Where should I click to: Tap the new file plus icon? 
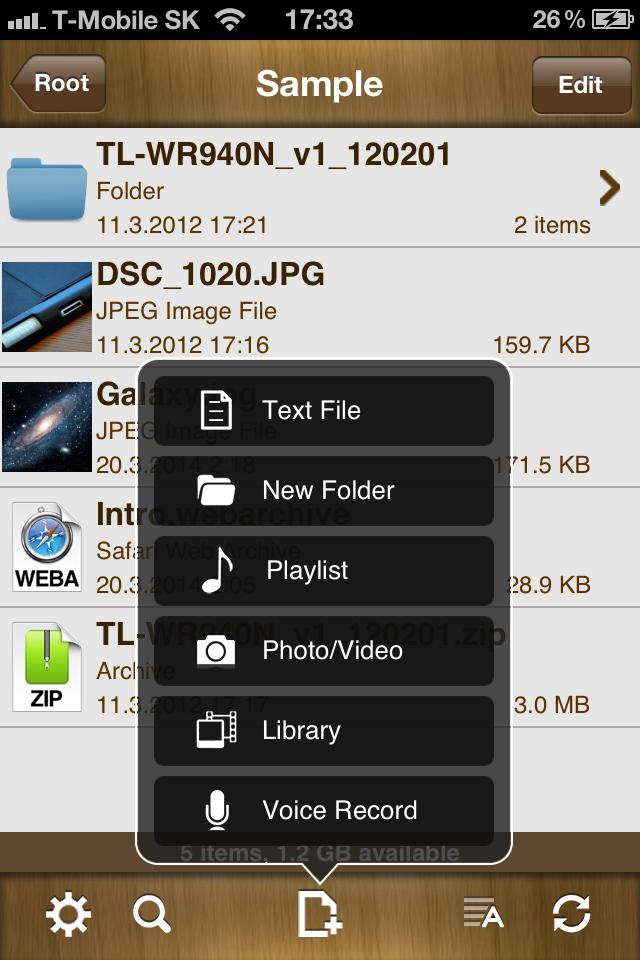point(320,914)
